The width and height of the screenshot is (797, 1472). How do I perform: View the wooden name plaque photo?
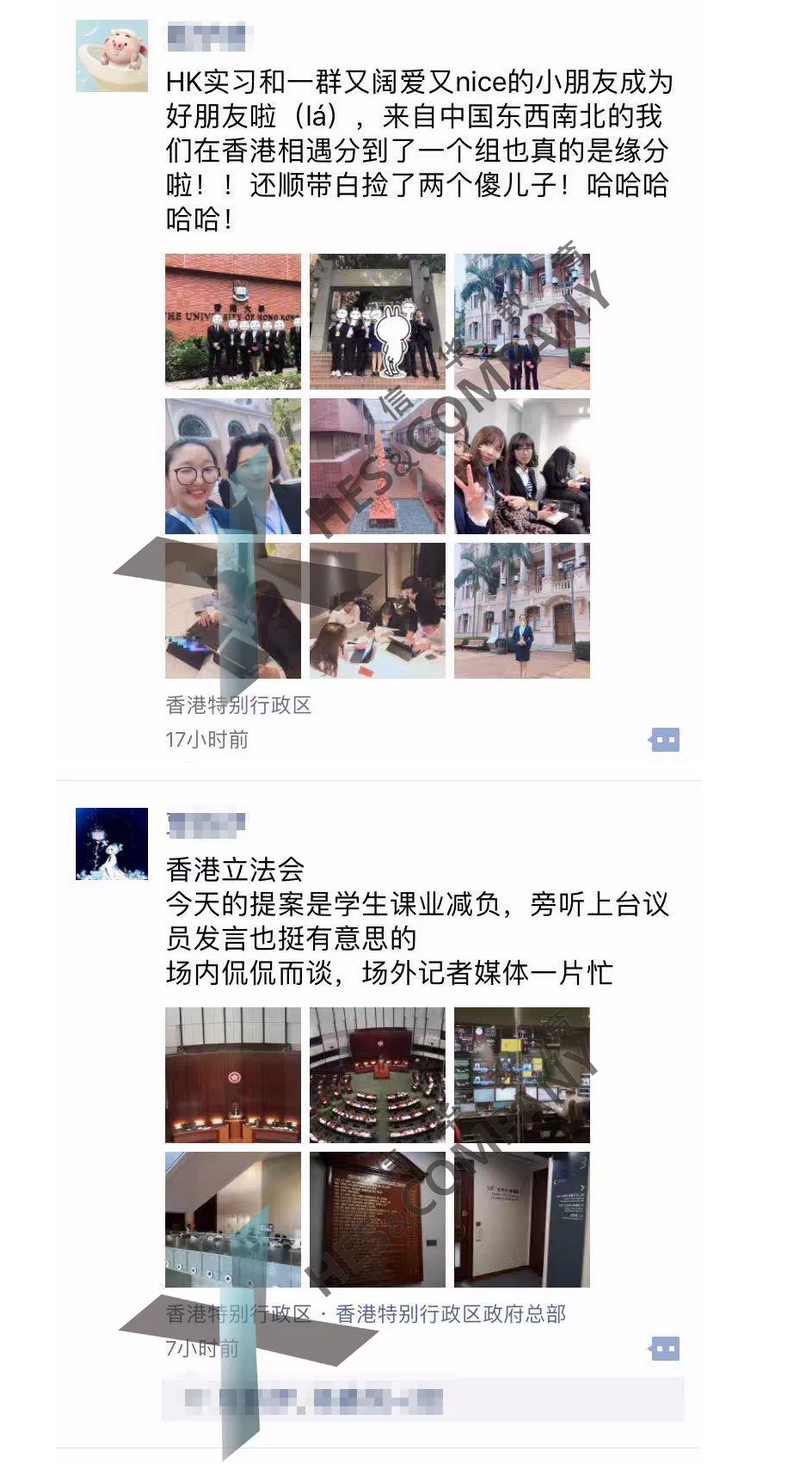click(x=377, y=1219)
